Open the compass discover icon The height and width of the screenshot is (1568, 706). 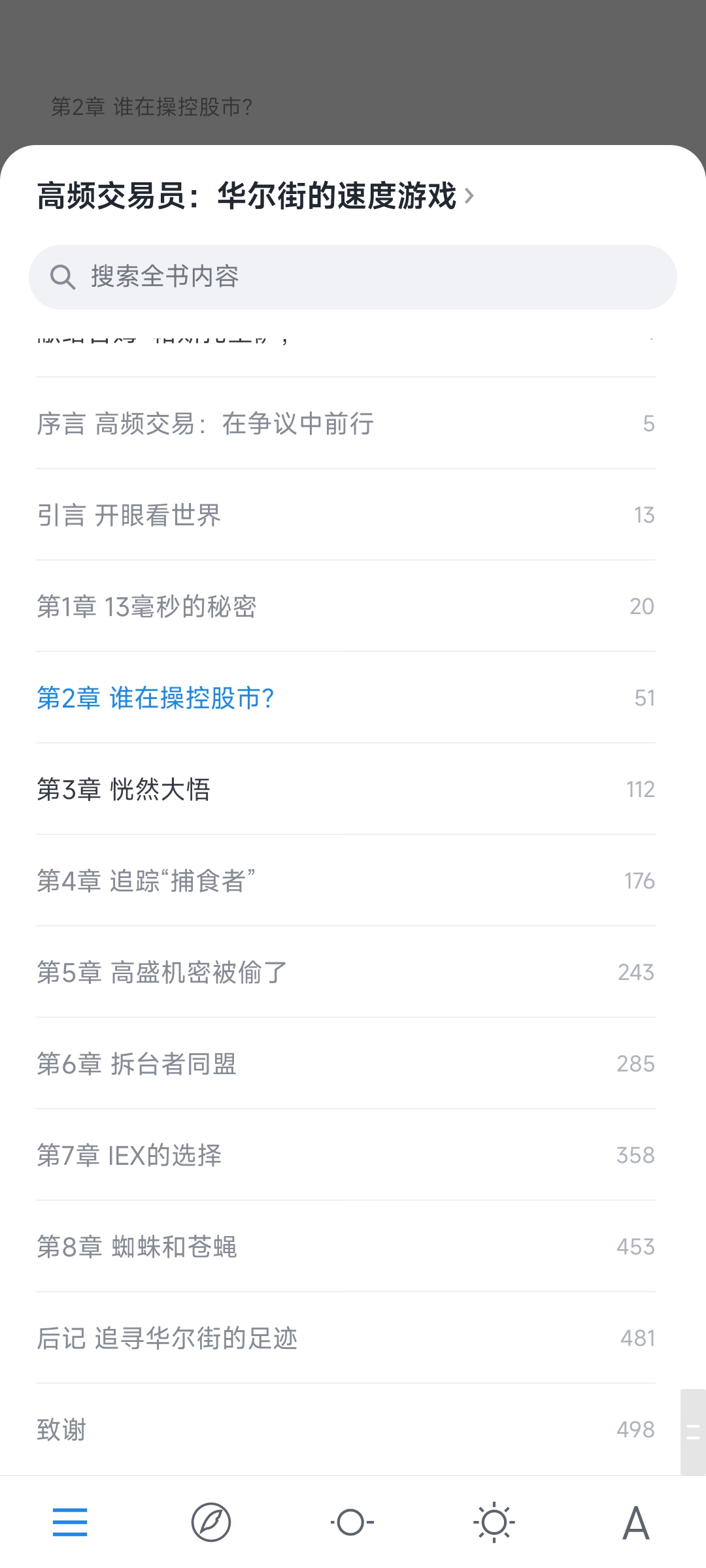[x=211, y=1522]
